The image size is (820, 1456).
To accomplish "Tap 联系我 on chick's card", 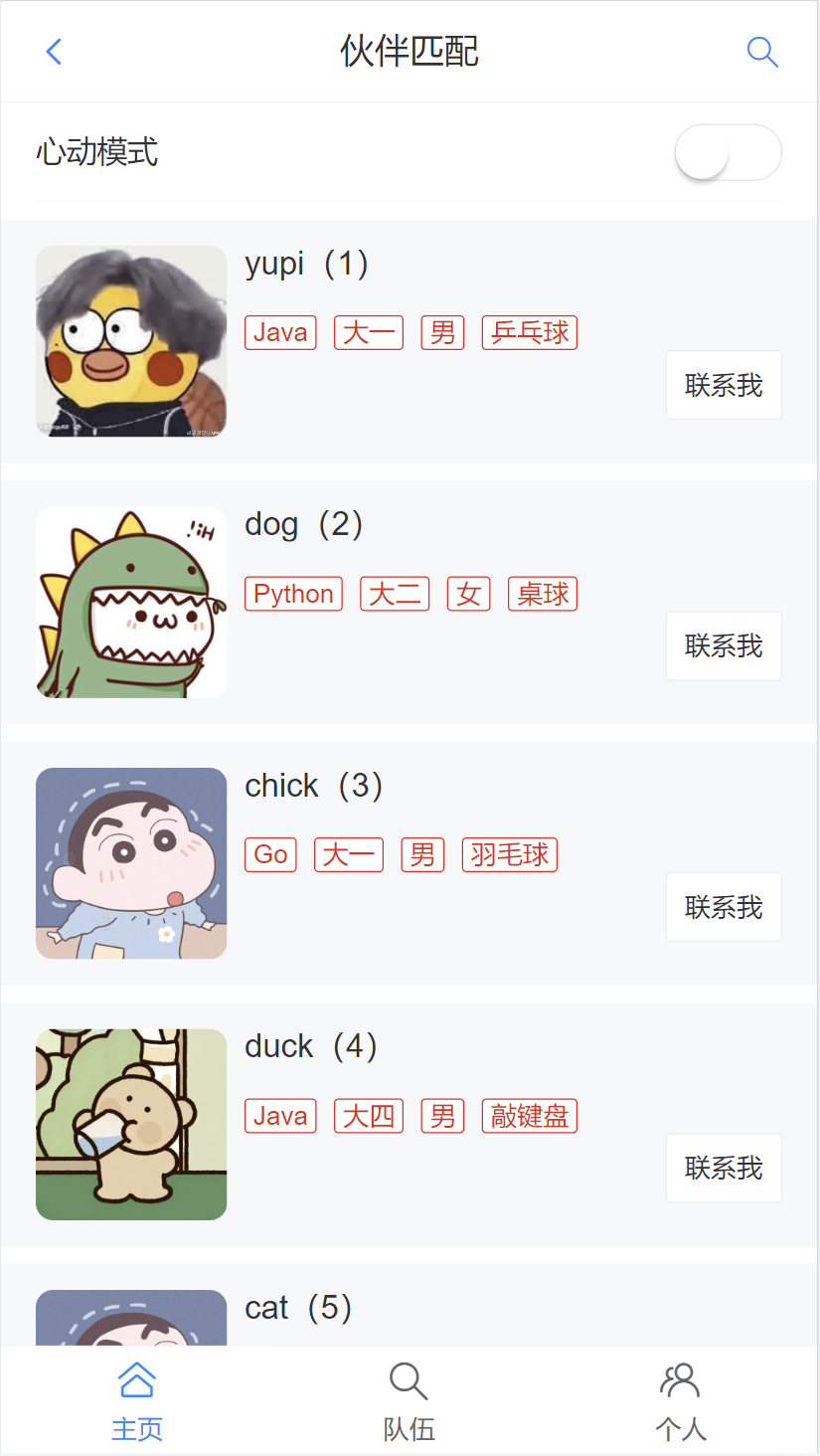I will coord(724,907).
